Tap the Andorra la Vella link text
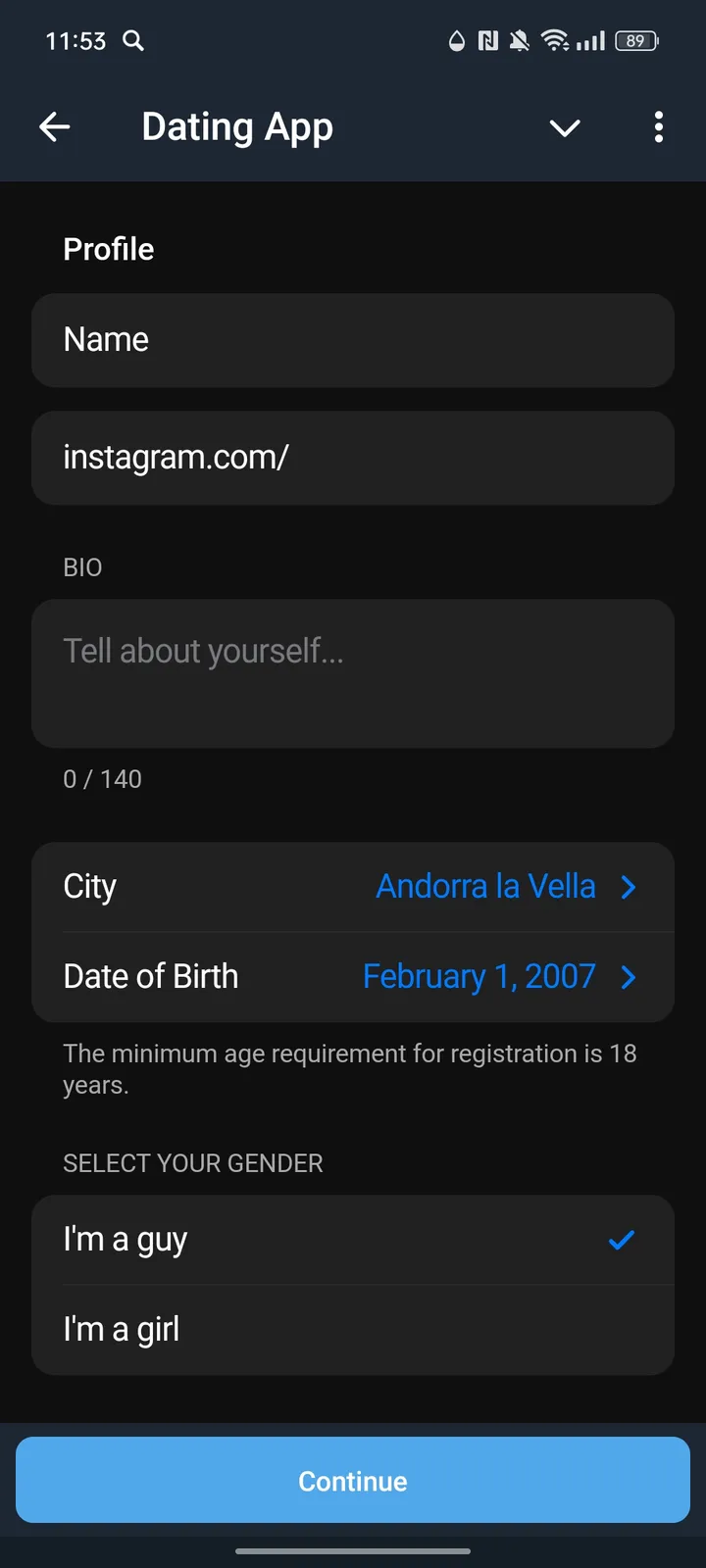 (486, 887)
